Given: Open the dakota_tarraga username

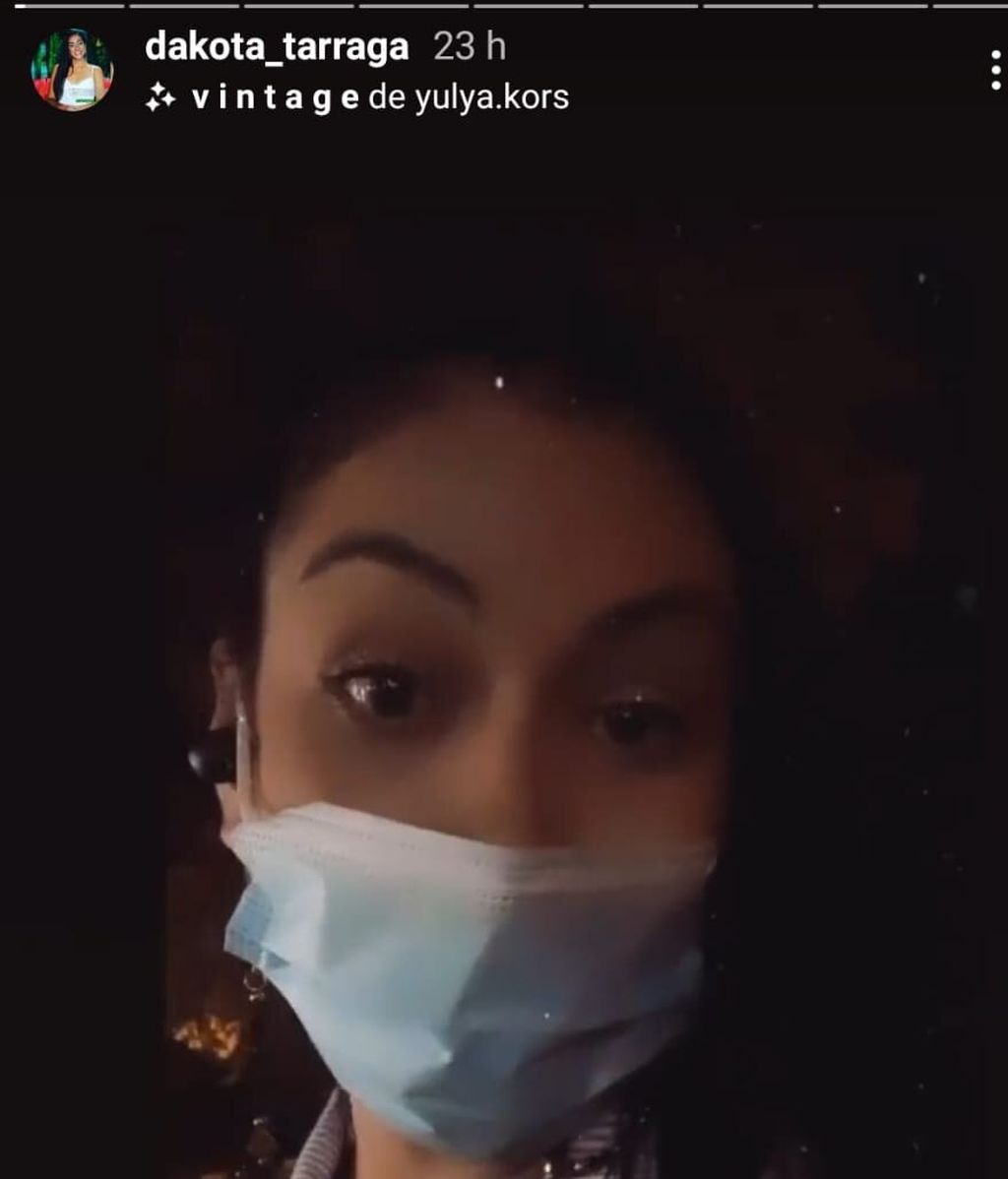Looking at the screenshot, I should coord(277,46).
